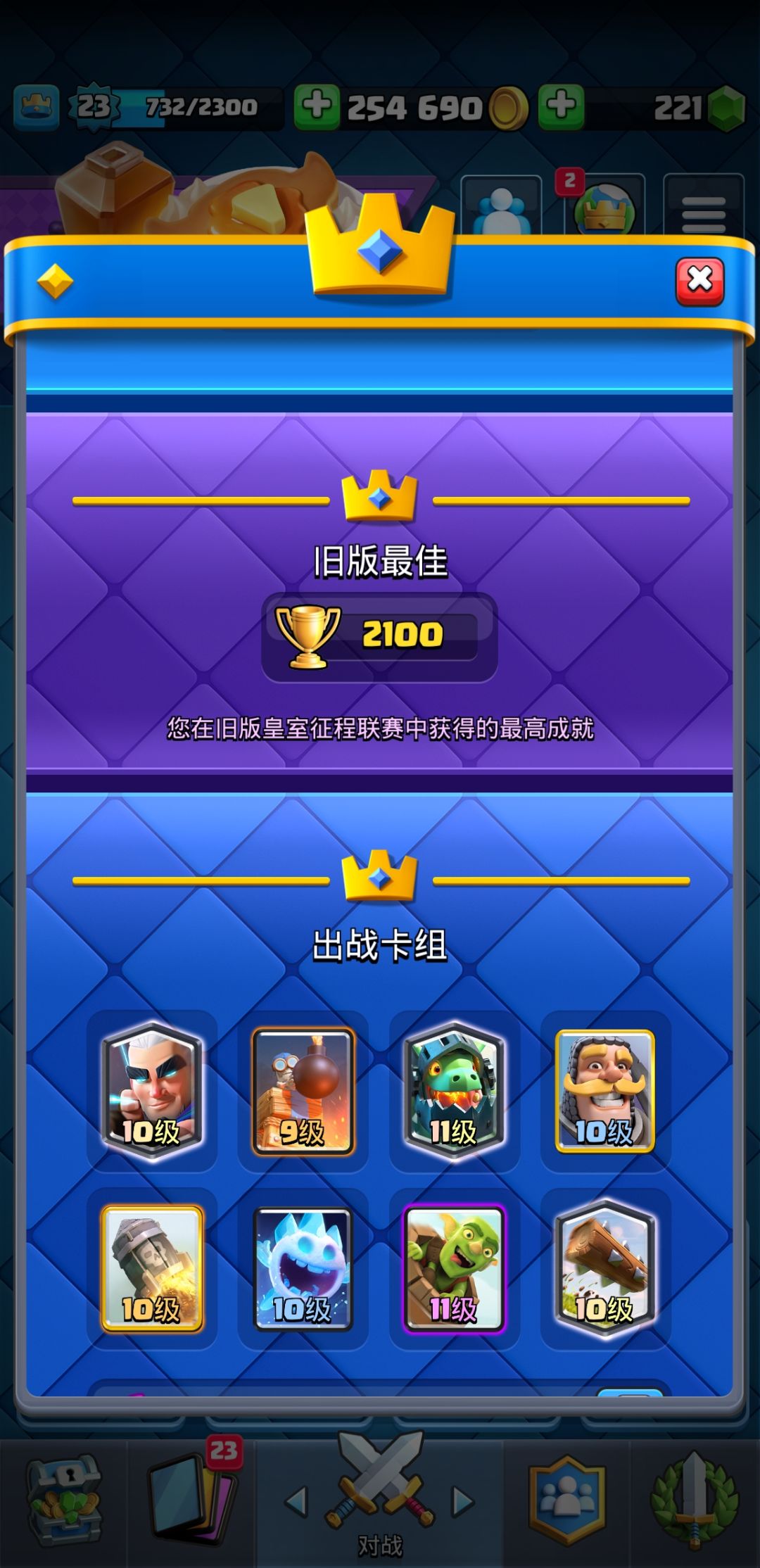Open the shop chest tab
Screen dimensions: 760x1568
[63, 1500]
